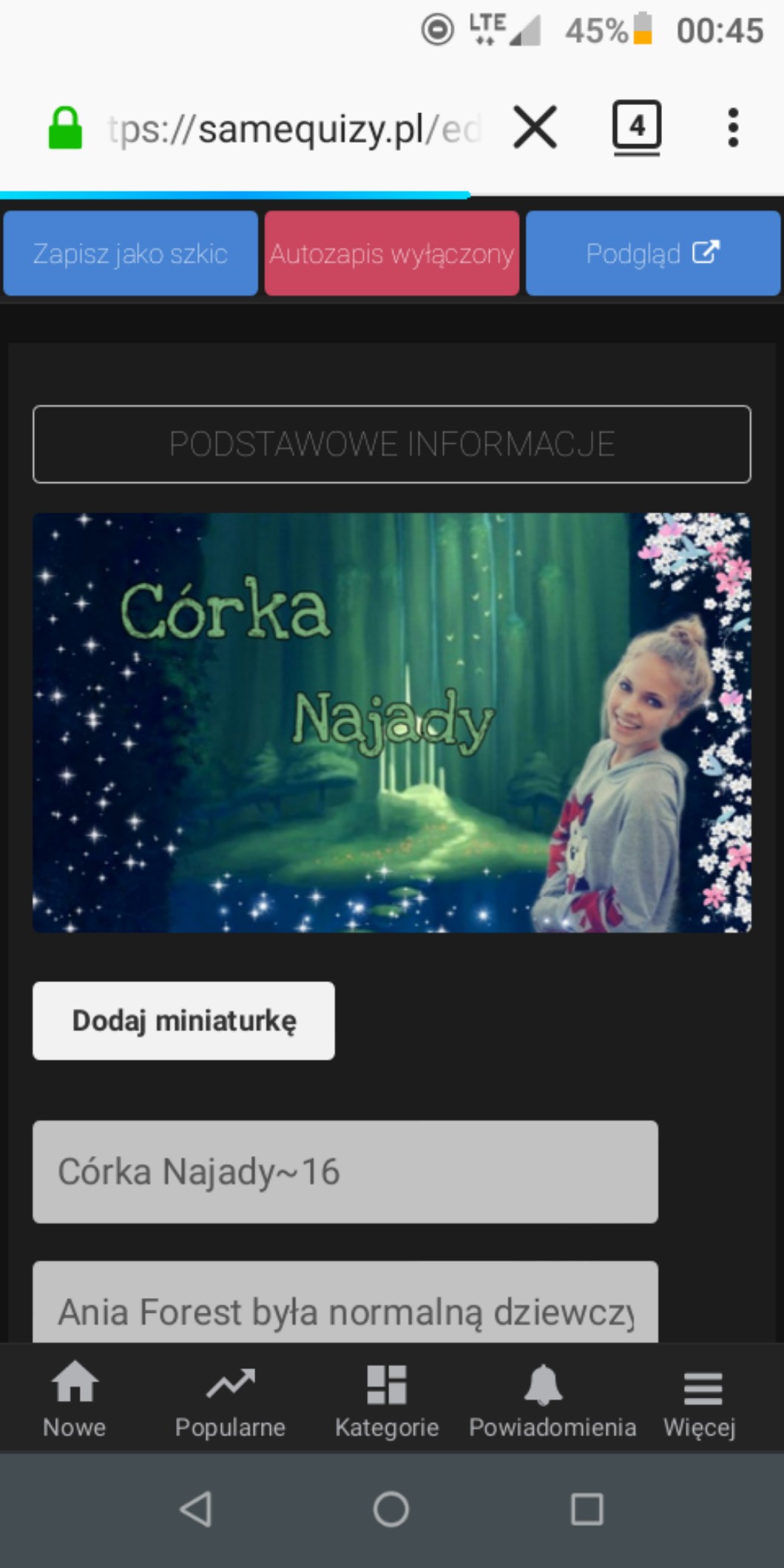This screenshot has width=784, height=1568.
Task: Expand the Podstawowe informacje section
Action: click(391, 444)
